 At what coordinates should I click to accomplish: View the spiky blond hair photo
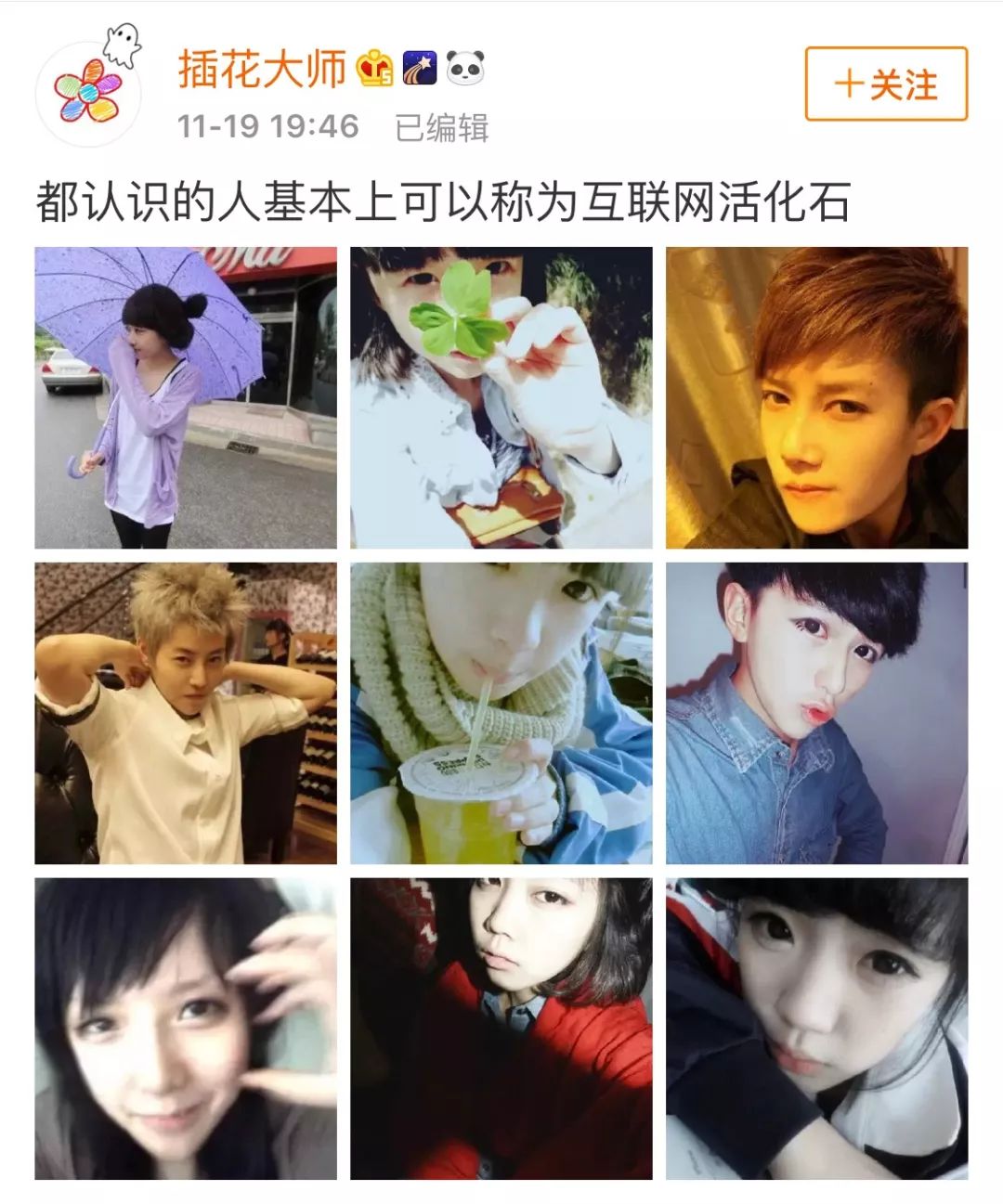coord(186,713)
